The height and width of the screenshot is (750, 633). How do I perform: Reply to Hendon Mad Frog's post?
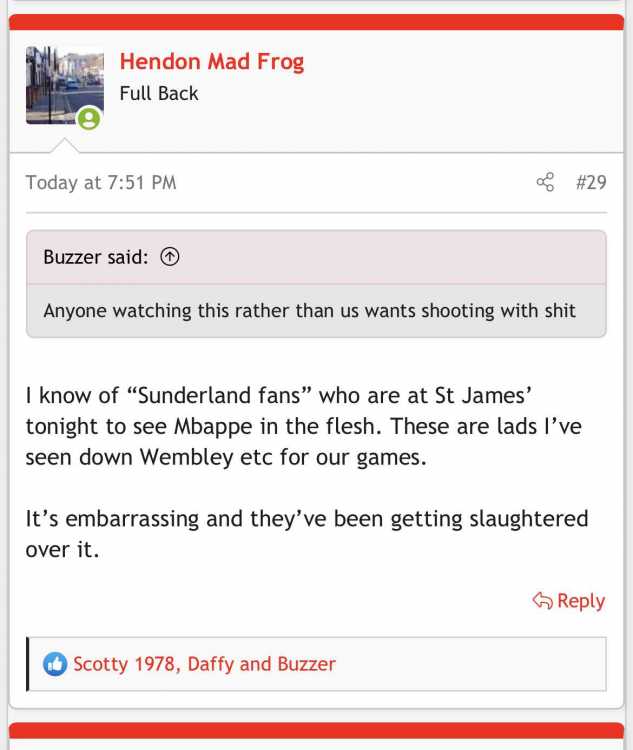pos(569,600)
